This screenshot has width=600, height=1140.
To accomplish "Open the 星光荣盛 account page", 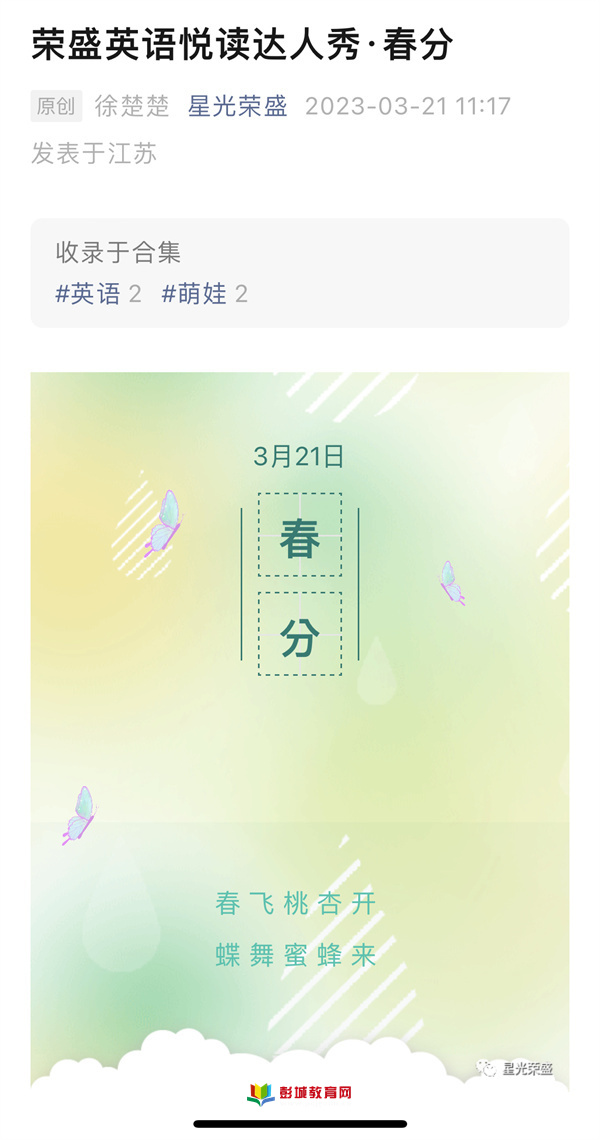I will [237, 105].
